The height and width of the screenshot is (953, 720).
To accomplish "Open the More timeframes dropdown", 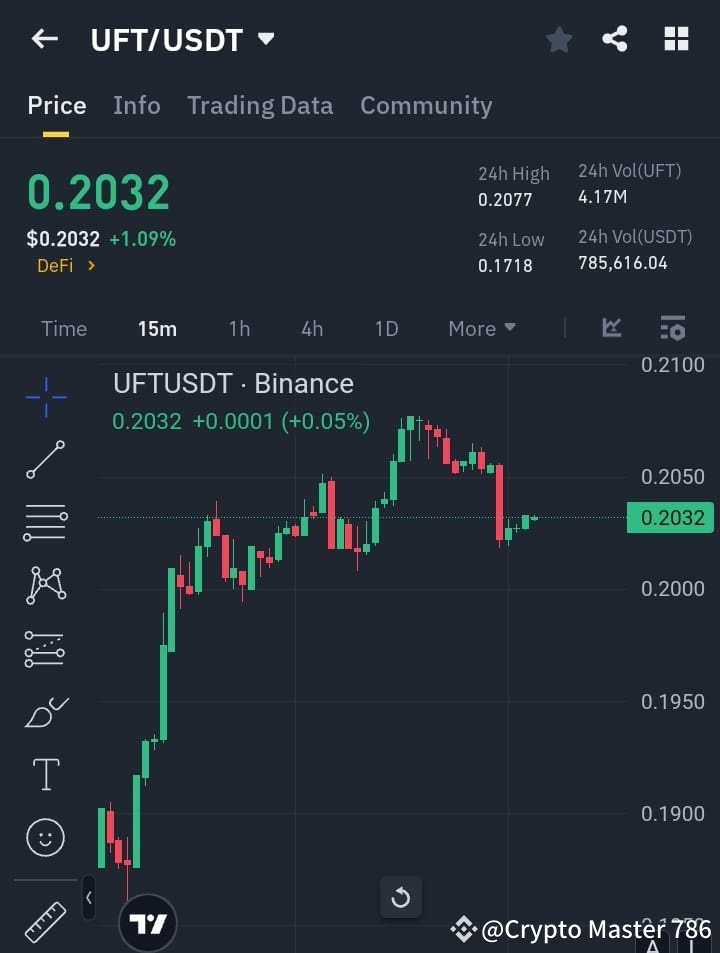I will coord(481,328).
